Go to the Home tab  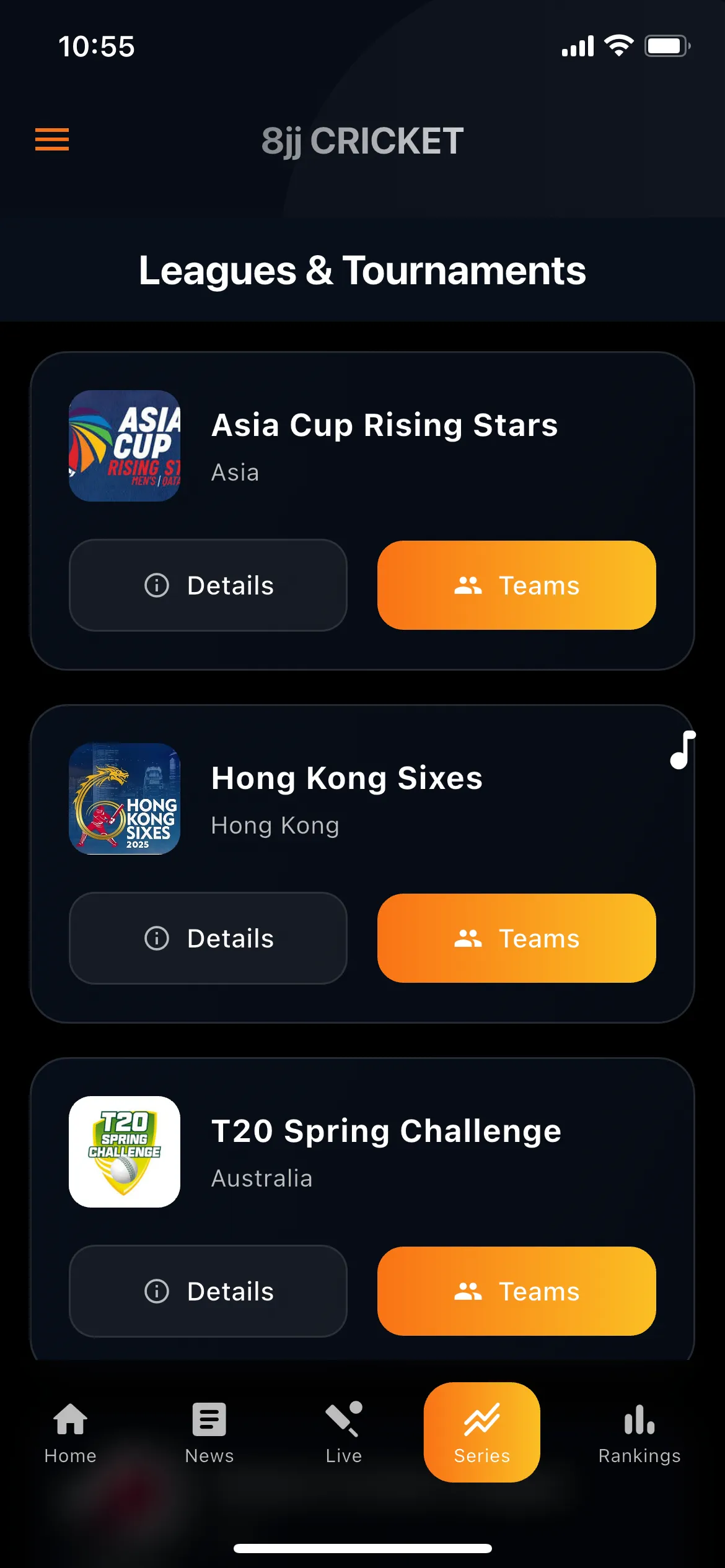(71, 1432)
